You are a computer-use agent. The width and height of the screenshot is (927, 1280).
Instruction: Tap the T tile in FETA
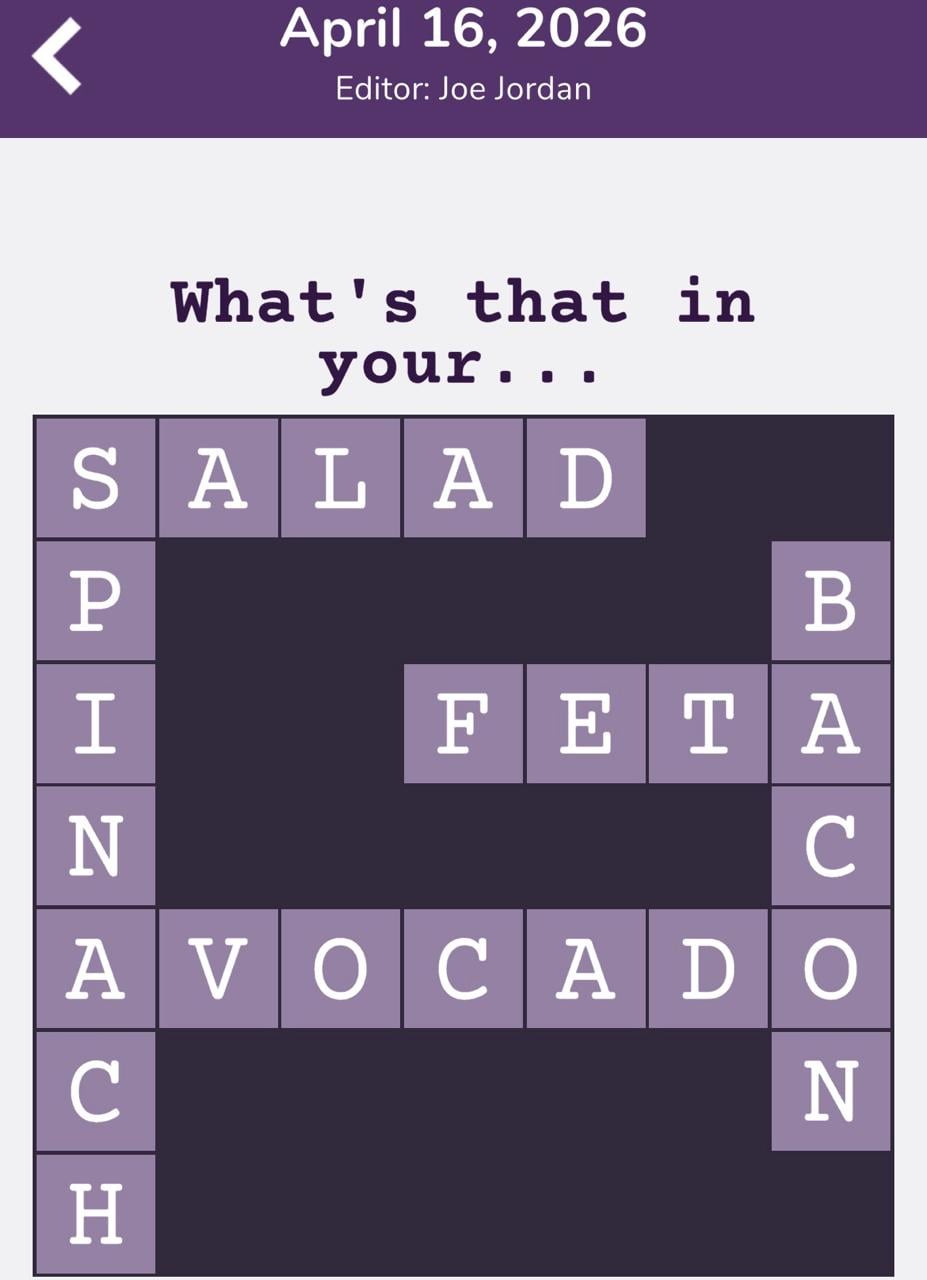point(707,723)
